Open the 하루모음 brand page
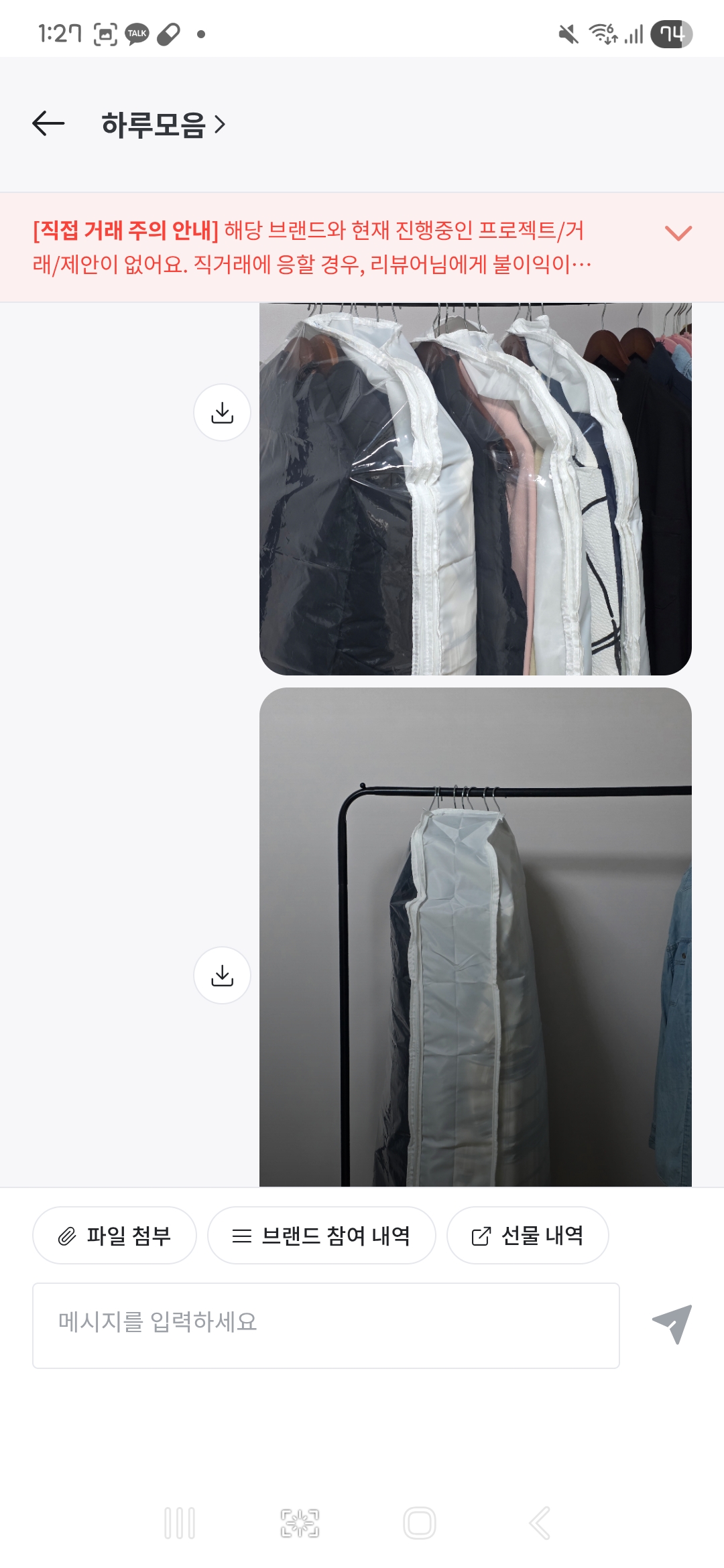This screenshot has width=724, height=1568. pos(163,125)
